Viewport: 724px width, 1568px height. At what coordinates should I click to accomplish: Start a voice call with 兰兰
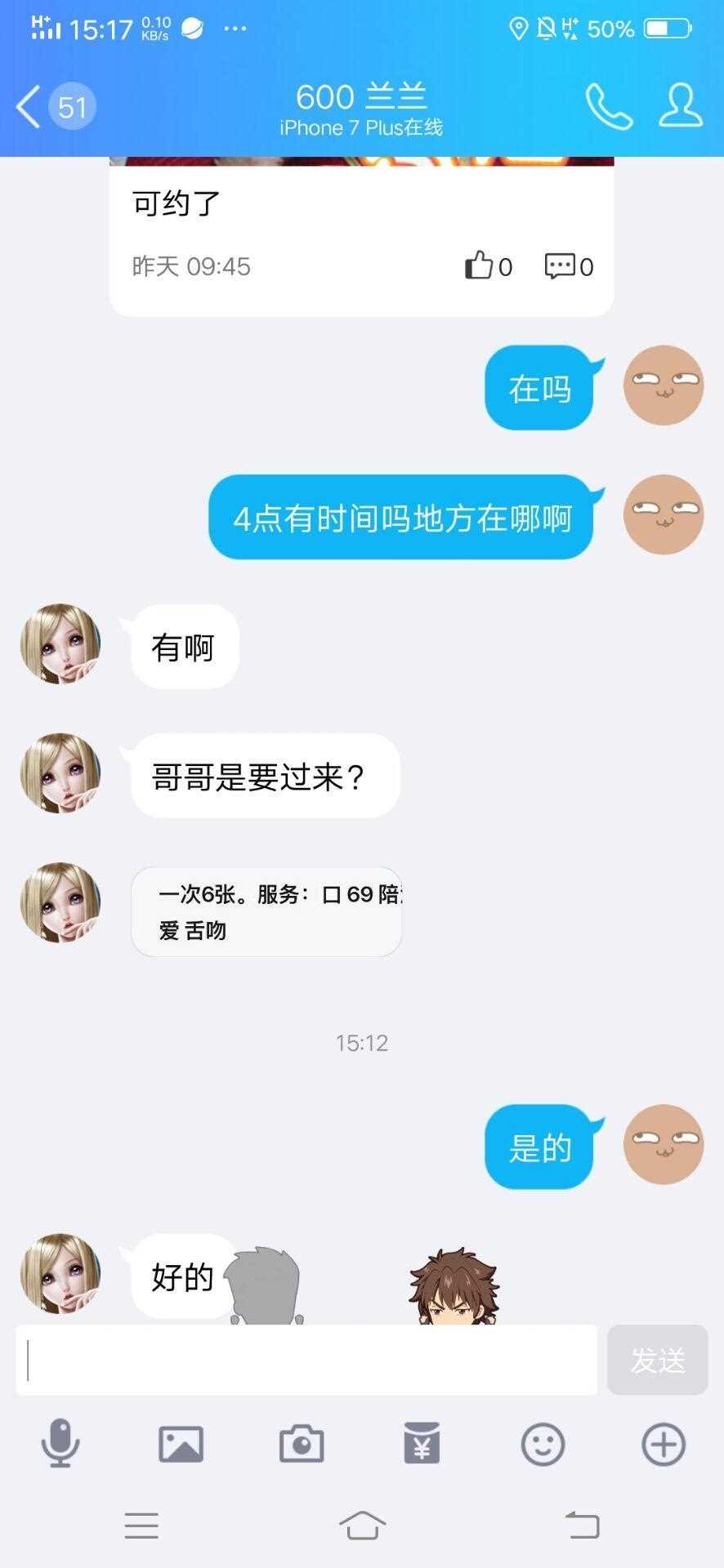608,106
